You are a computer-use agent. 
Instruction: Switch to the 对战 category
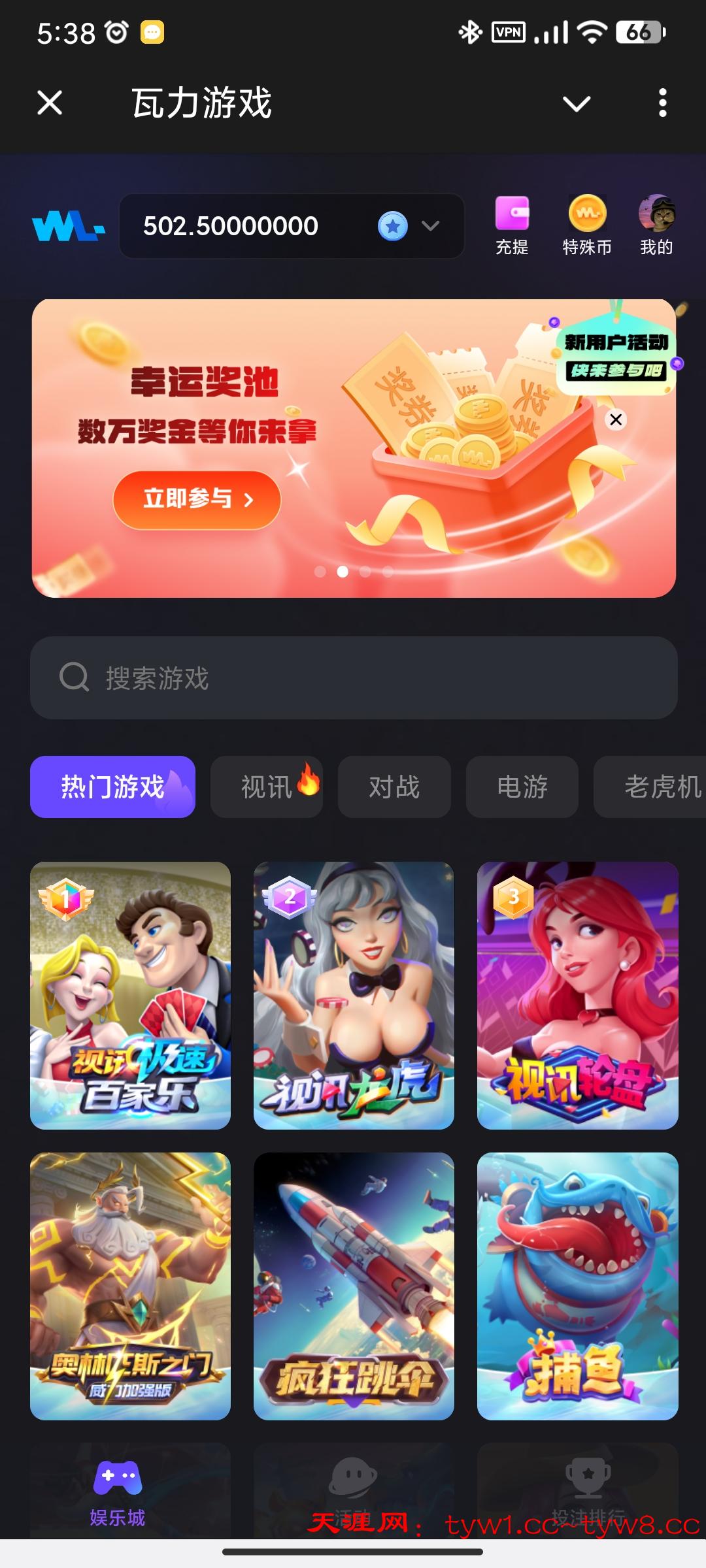394,787
